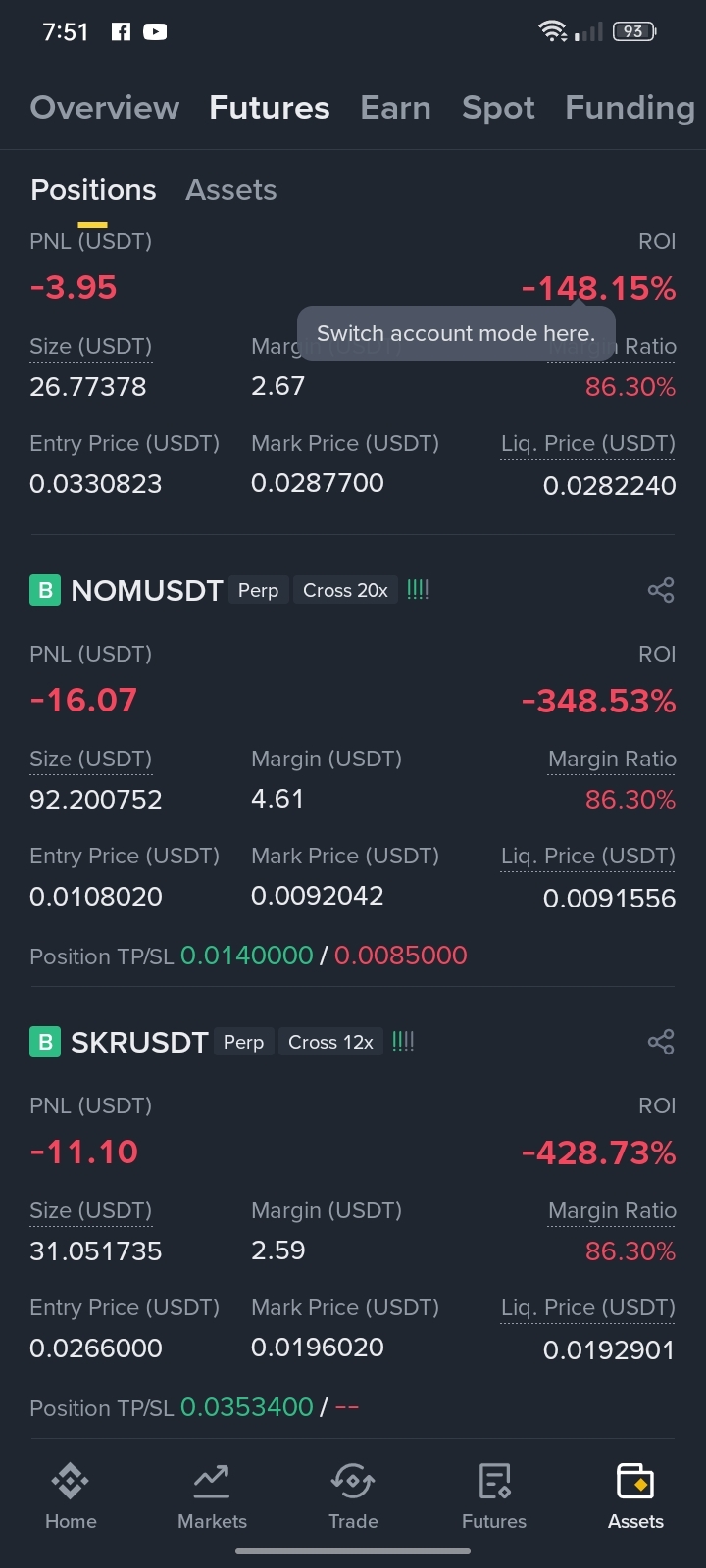This screenshot has height=1568, width=706.
Task: Switch to the Assets sub-tab
Action: (x=231, y=190)
